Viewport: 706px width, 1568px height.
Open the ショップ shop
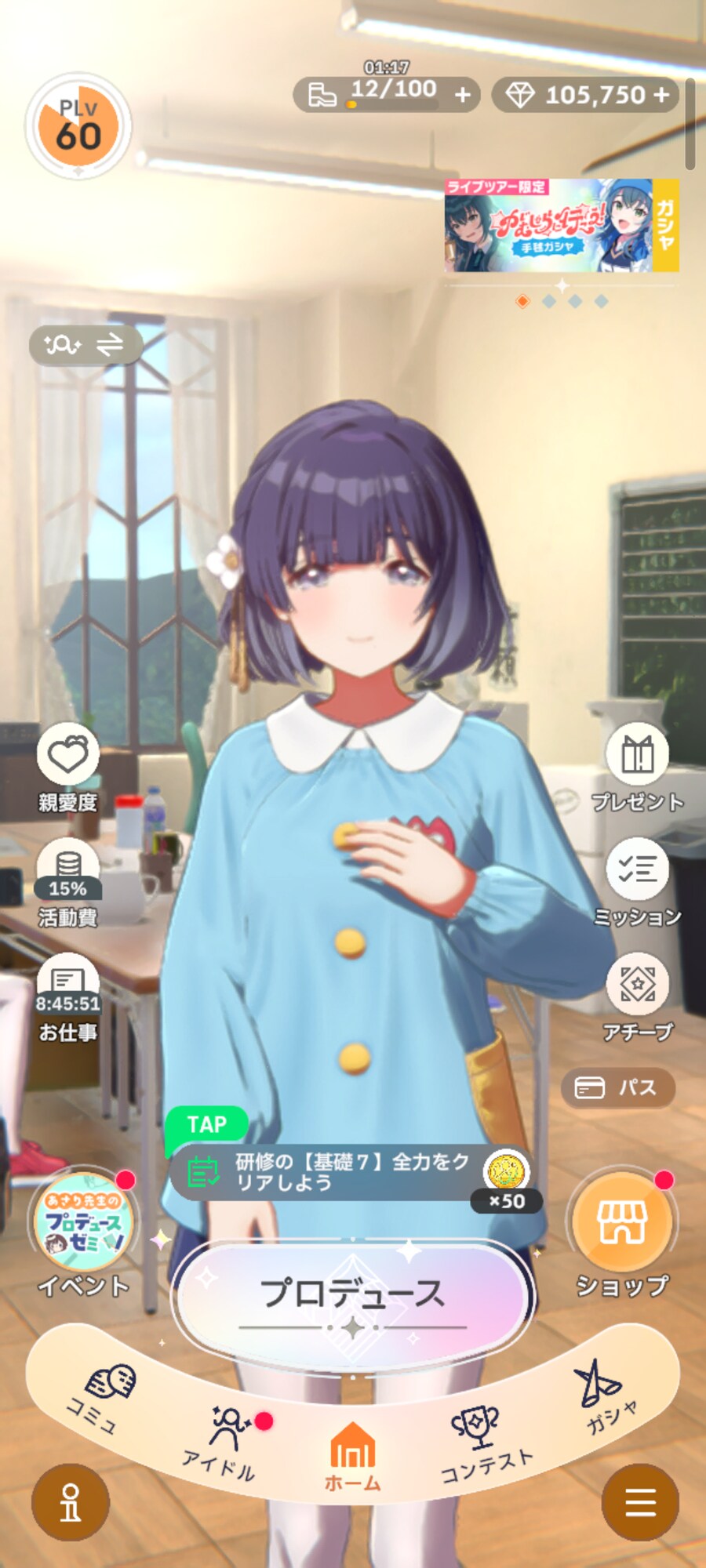point(622,1223)
